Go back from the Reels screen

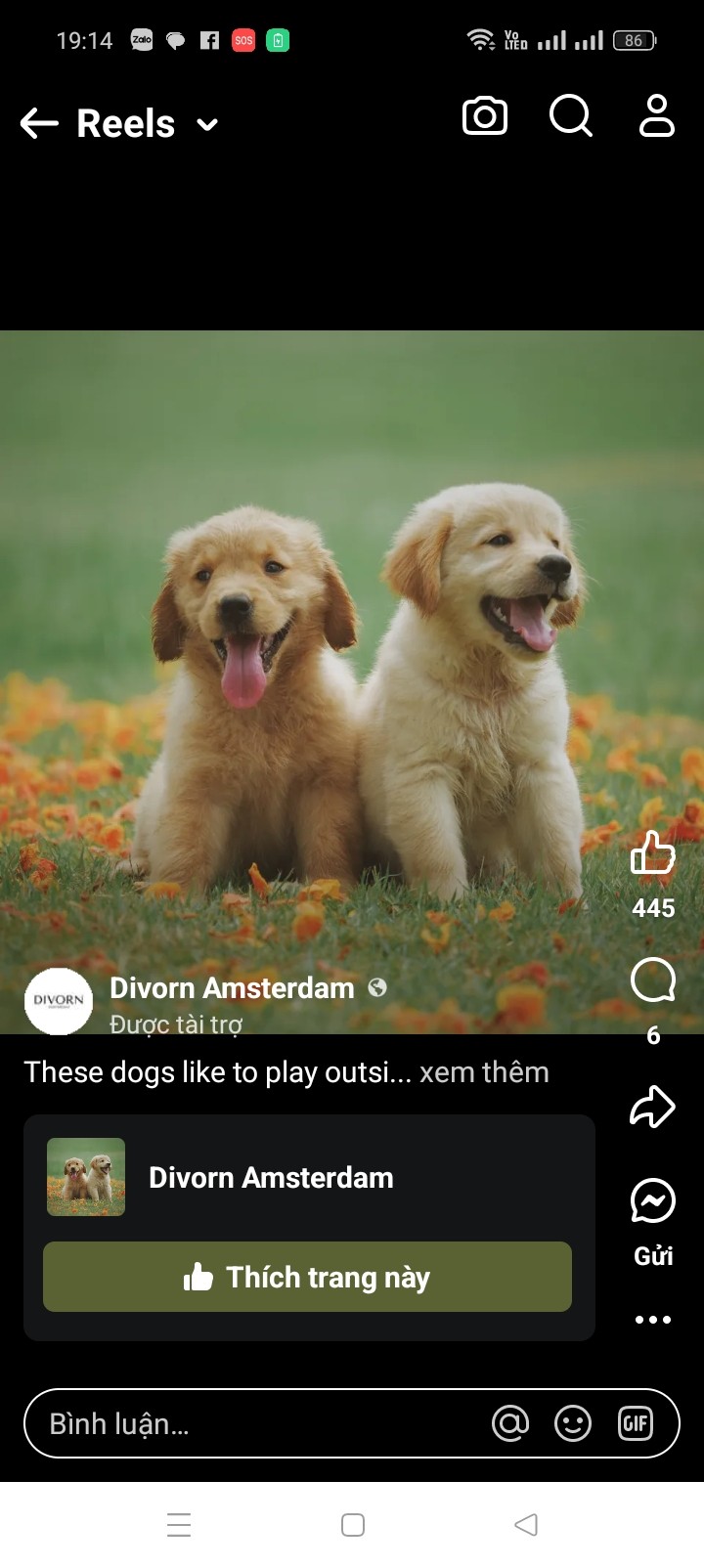39,123
